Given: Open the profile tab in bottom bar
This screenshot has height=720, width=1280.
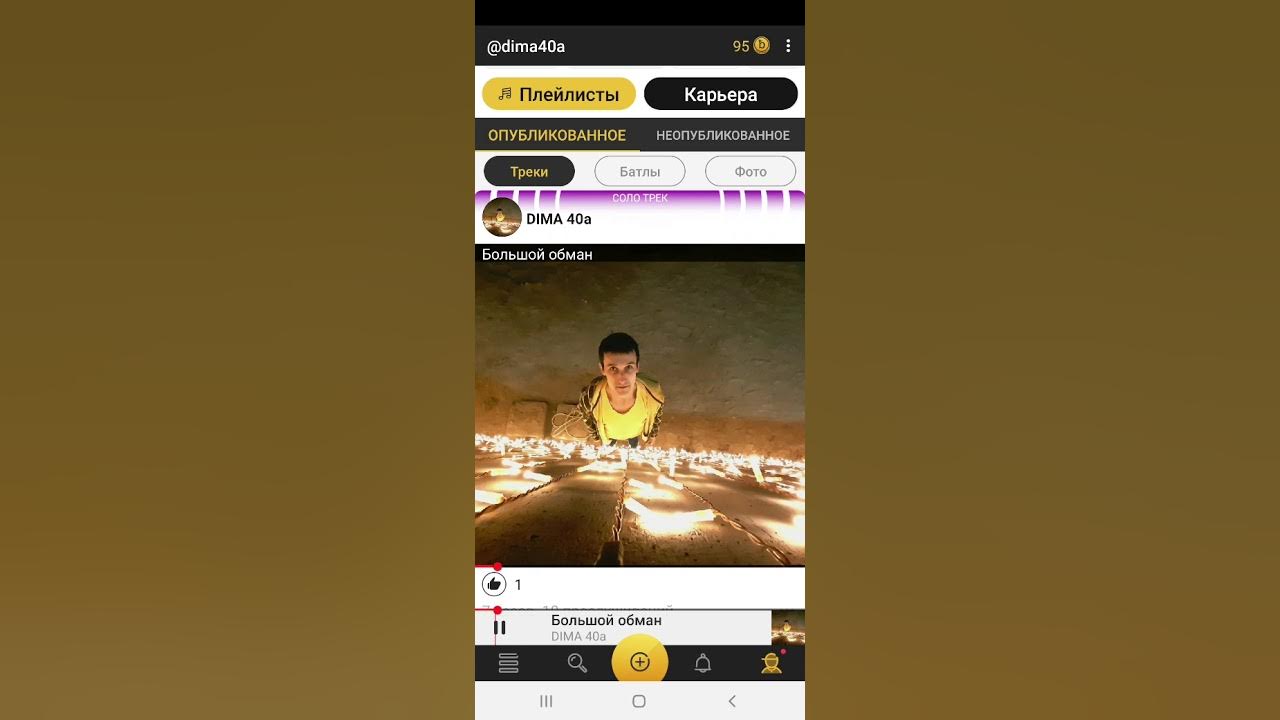Looking at the screenshot, I should click(x=771, y=663).
